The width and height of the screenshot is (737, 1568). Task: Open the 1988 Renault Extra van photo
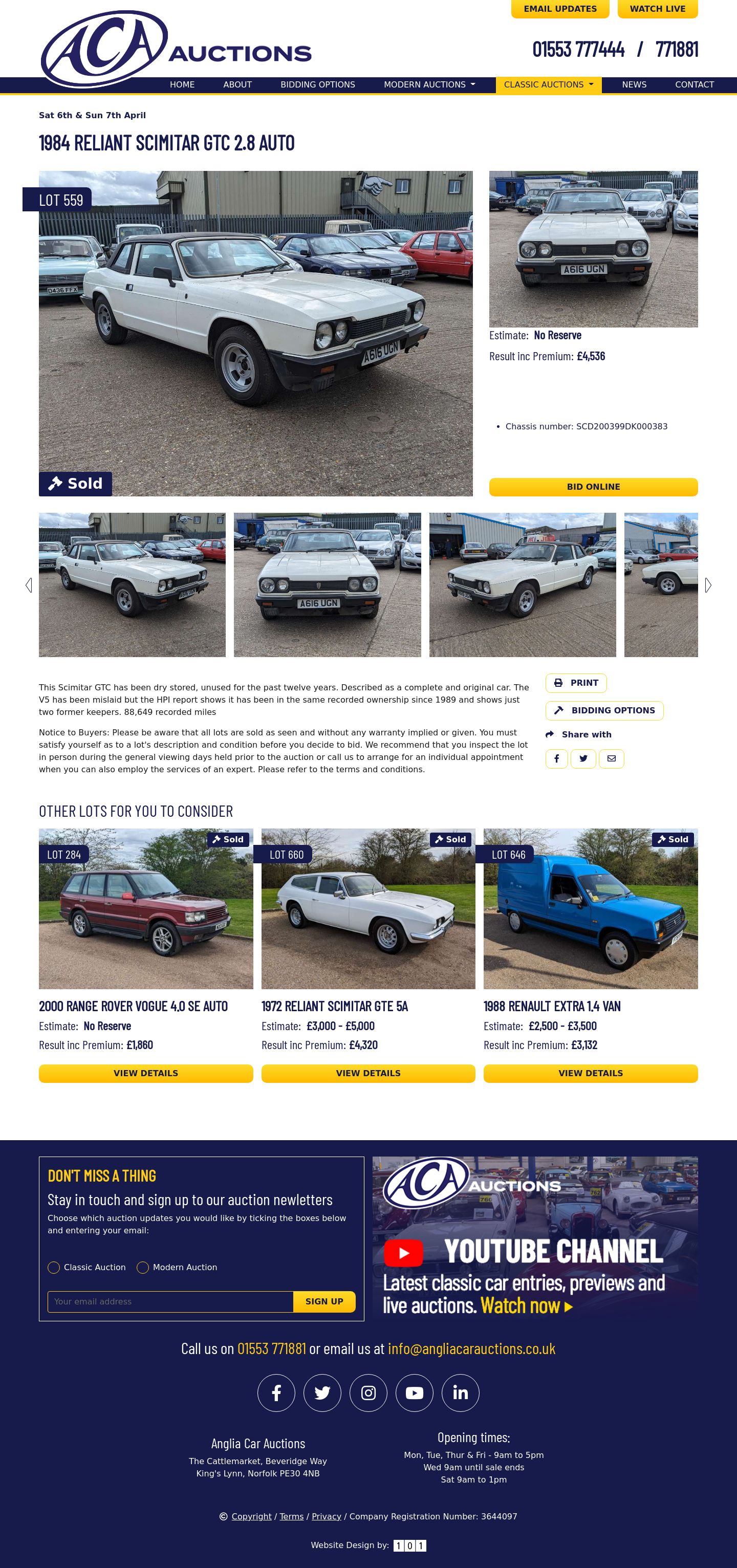pyautogui.click(x=590, y=908)
